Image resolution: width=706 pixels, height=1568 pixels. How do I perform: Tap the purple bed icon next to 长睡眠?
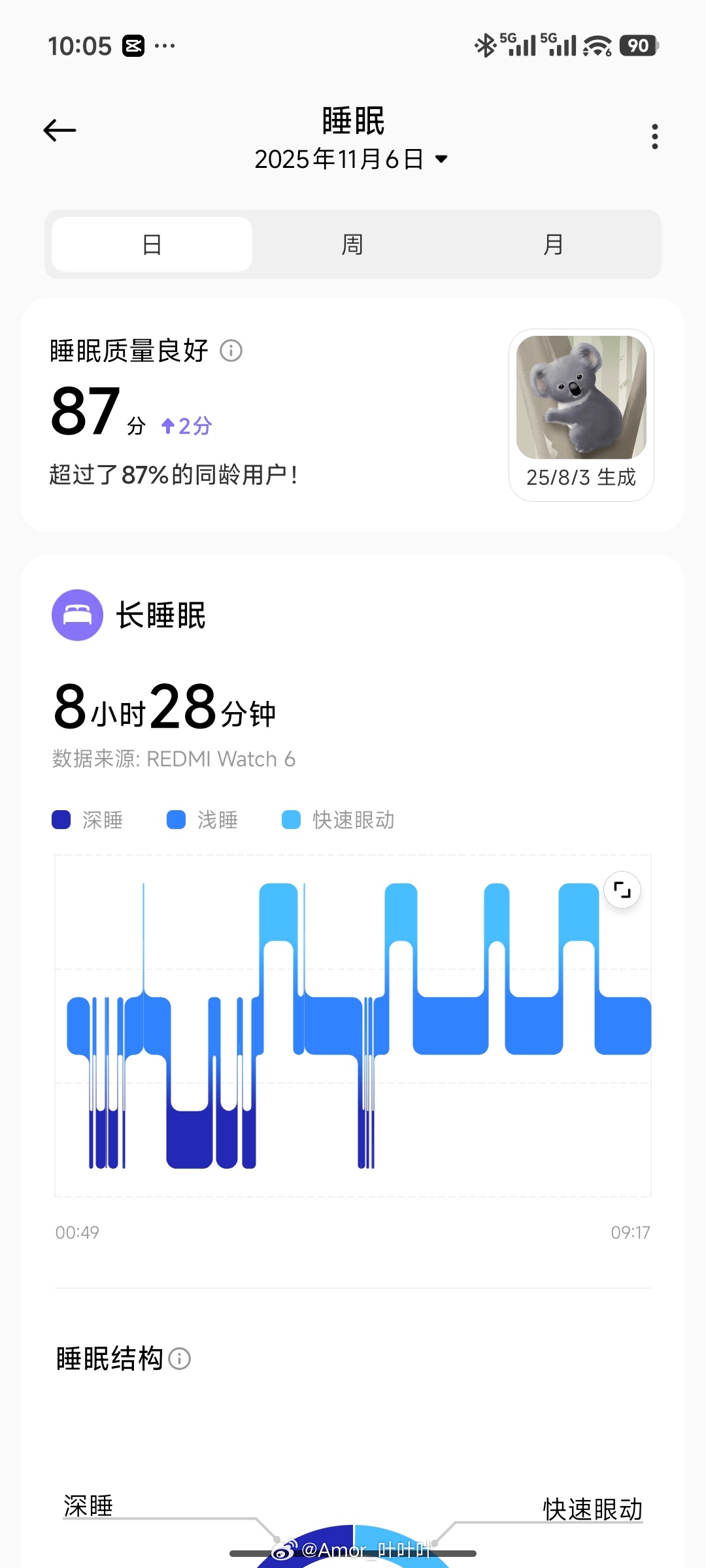(x=77, y=614)
